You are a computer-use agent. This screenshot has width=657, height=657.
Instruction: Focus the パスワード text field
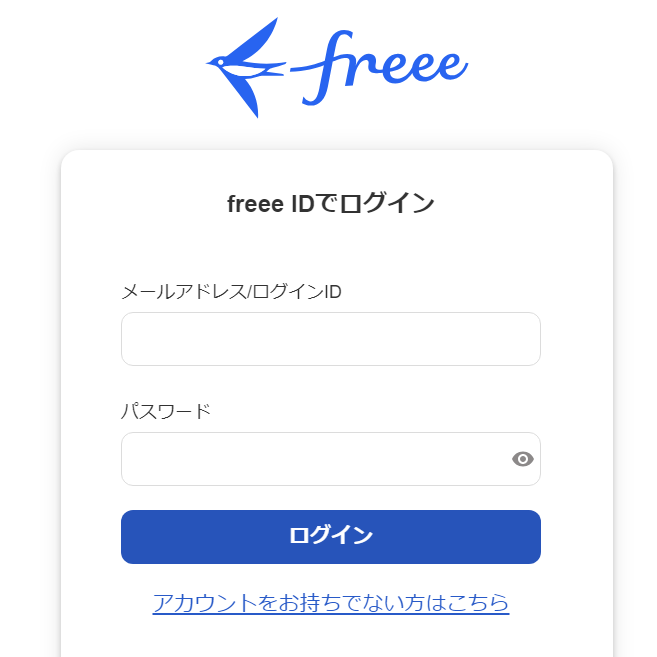tap(312, 459)
